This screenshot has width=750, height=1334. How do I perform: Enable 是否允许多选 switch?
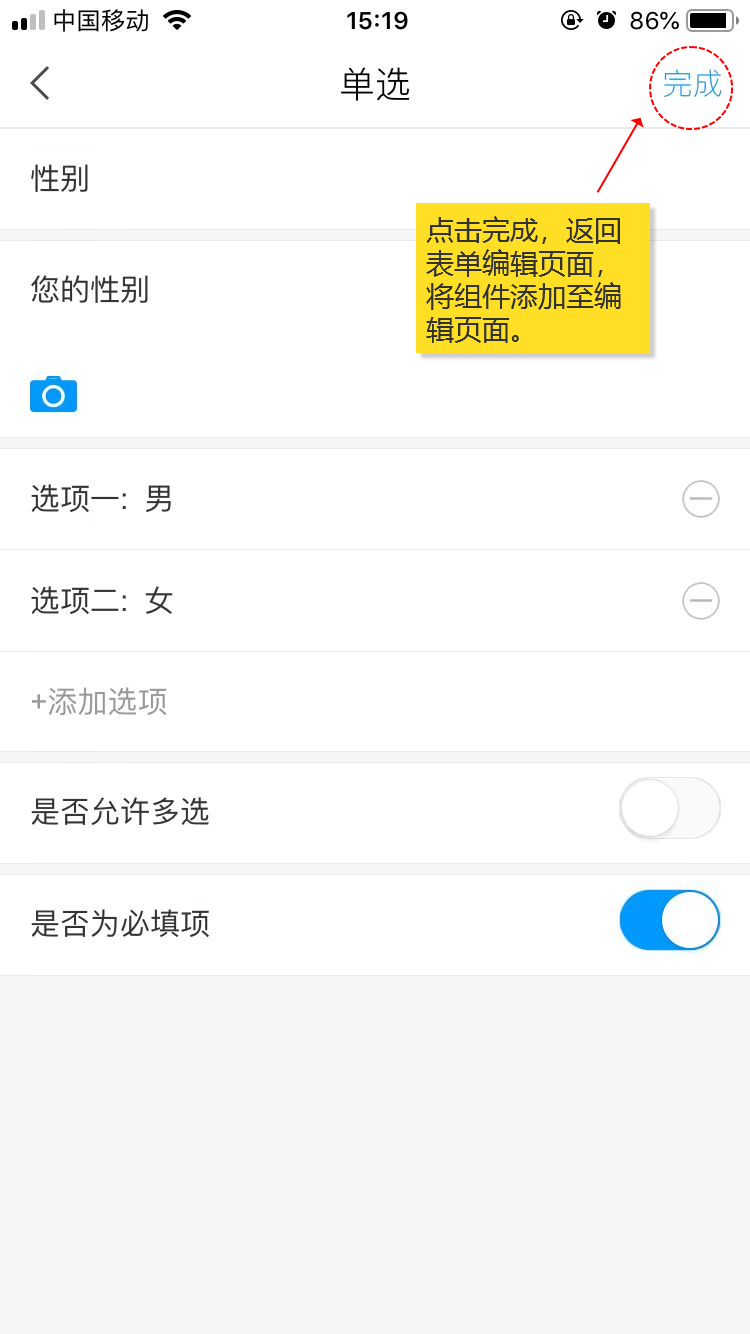click(669, 808)
